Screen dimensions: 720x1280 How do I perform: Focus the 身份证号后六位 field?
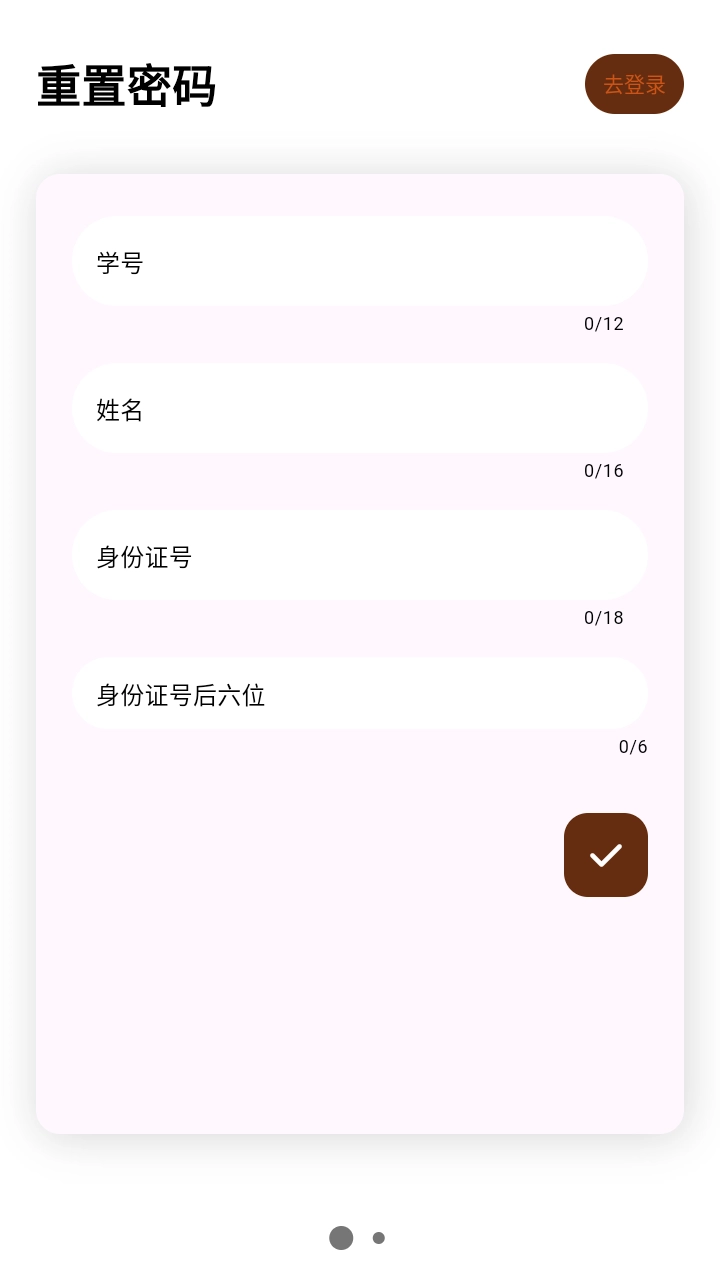pos(359,693)
